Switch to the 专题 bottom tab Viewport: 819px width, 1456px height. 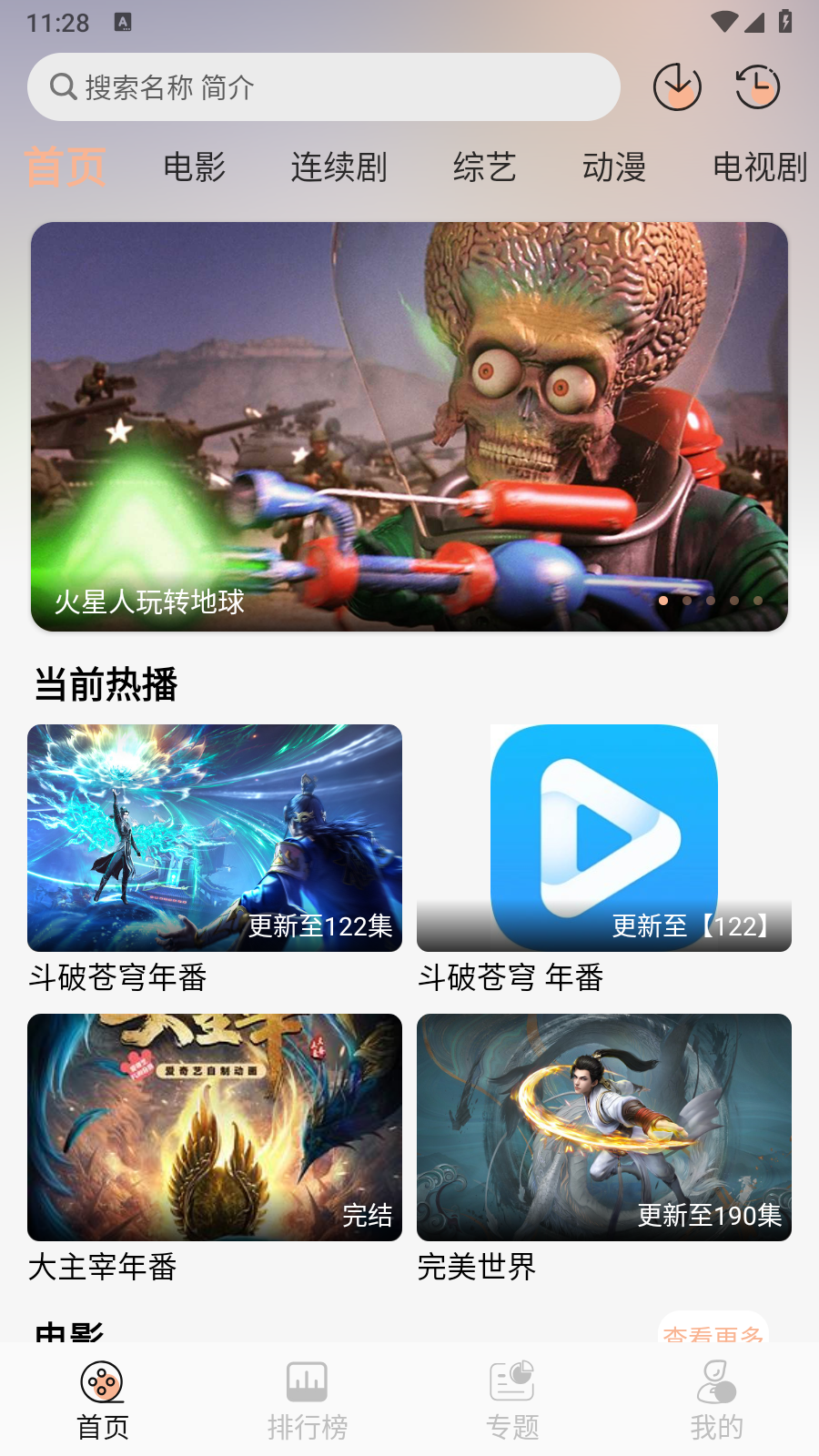point(512,1400)
